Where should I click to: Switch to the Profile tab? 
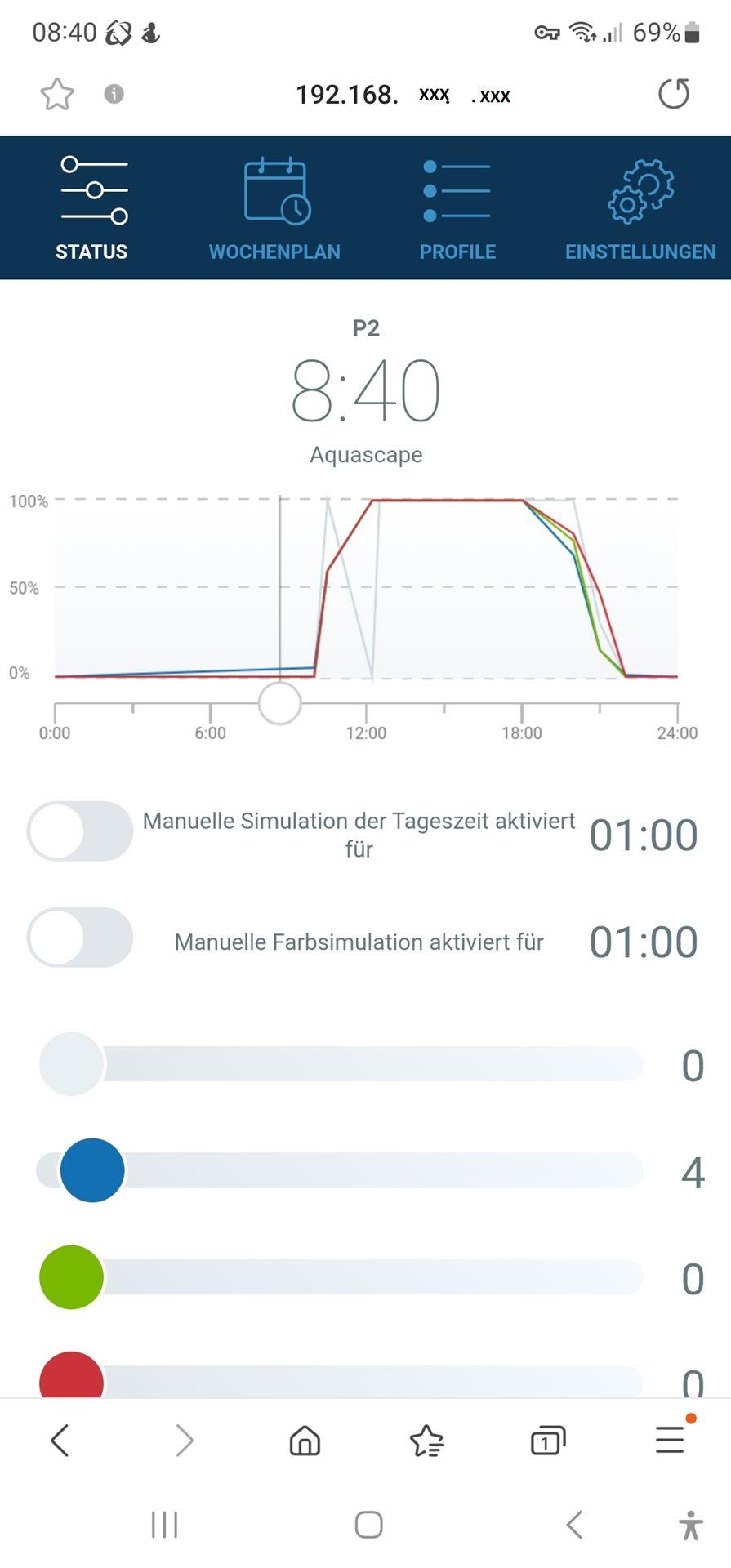pos(457,212)
